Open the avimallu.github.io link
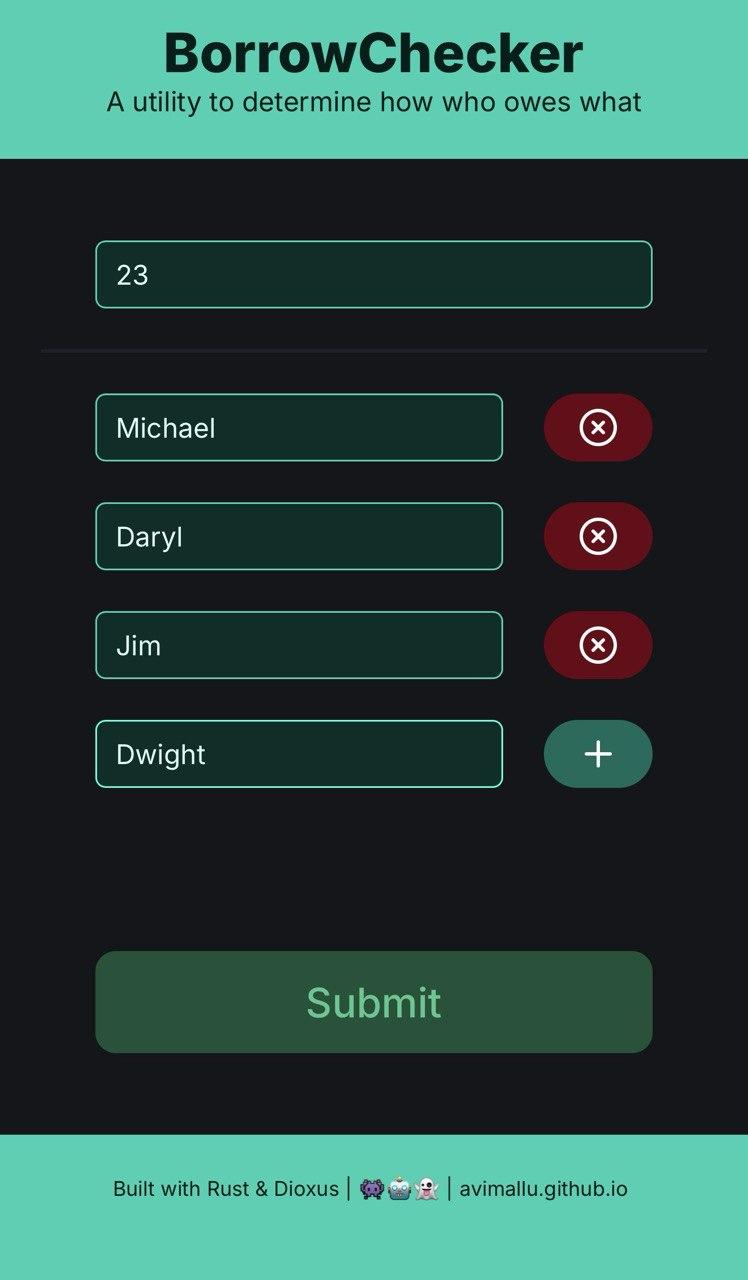The height and width of the screenshot is (1280, 748). (x=543, y=1189)
